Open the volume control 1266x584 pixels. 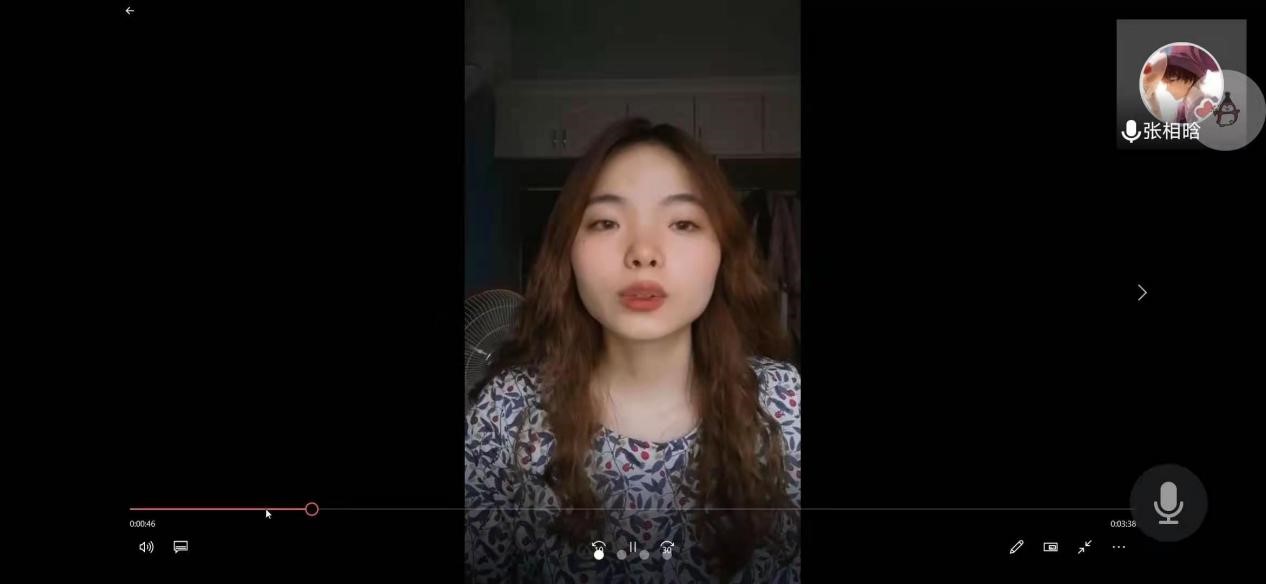[x=146, y=547]
